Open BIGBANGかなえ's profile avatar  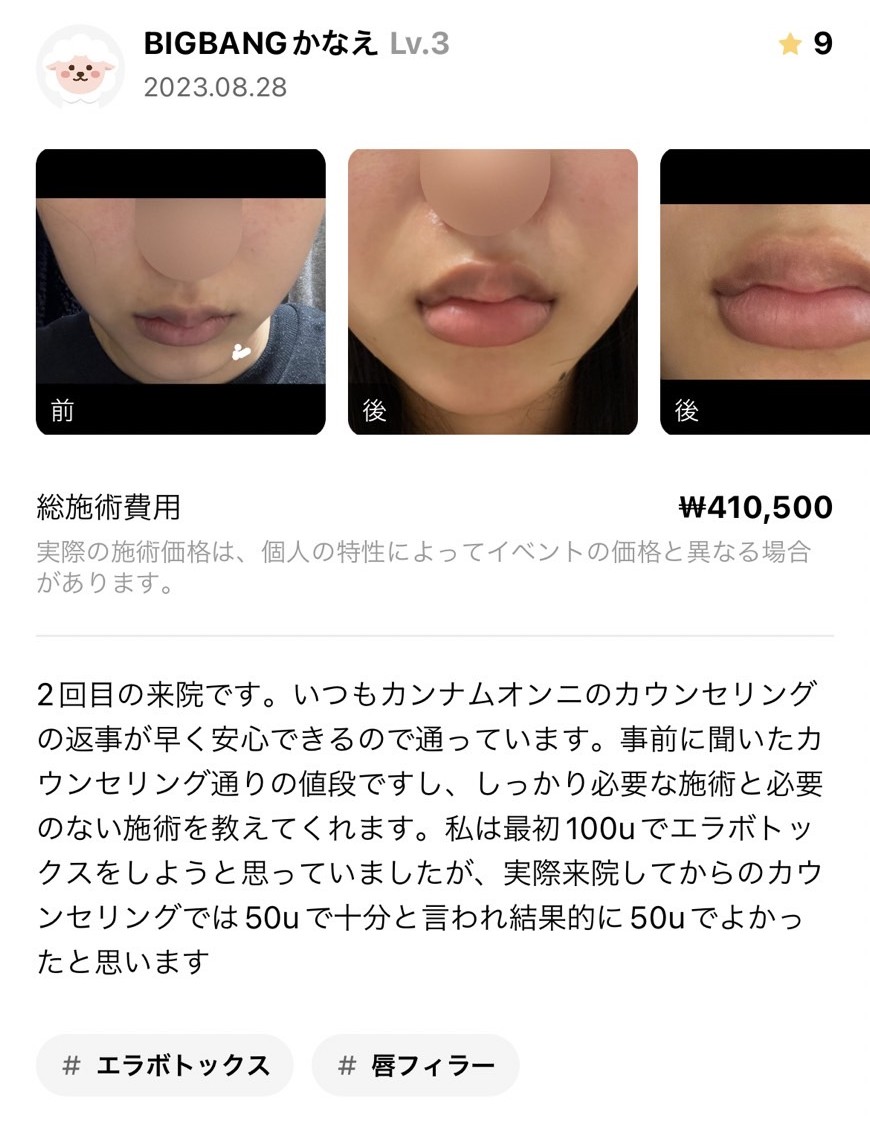80,67
